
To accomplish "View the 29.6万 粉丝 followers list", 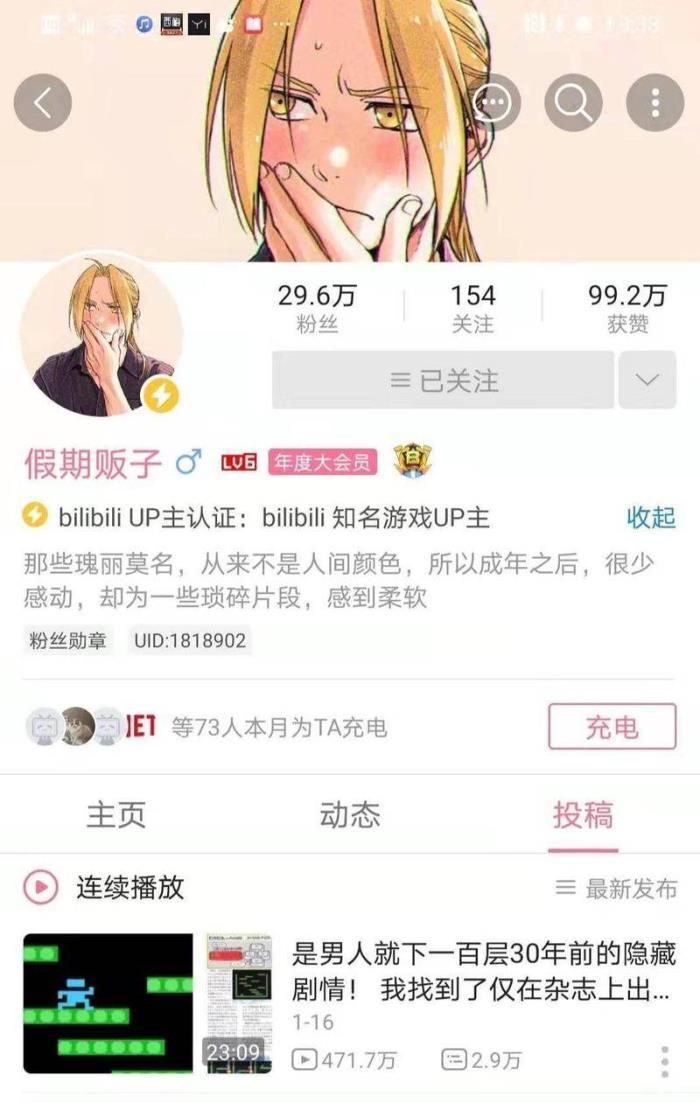I will [317, 308].
